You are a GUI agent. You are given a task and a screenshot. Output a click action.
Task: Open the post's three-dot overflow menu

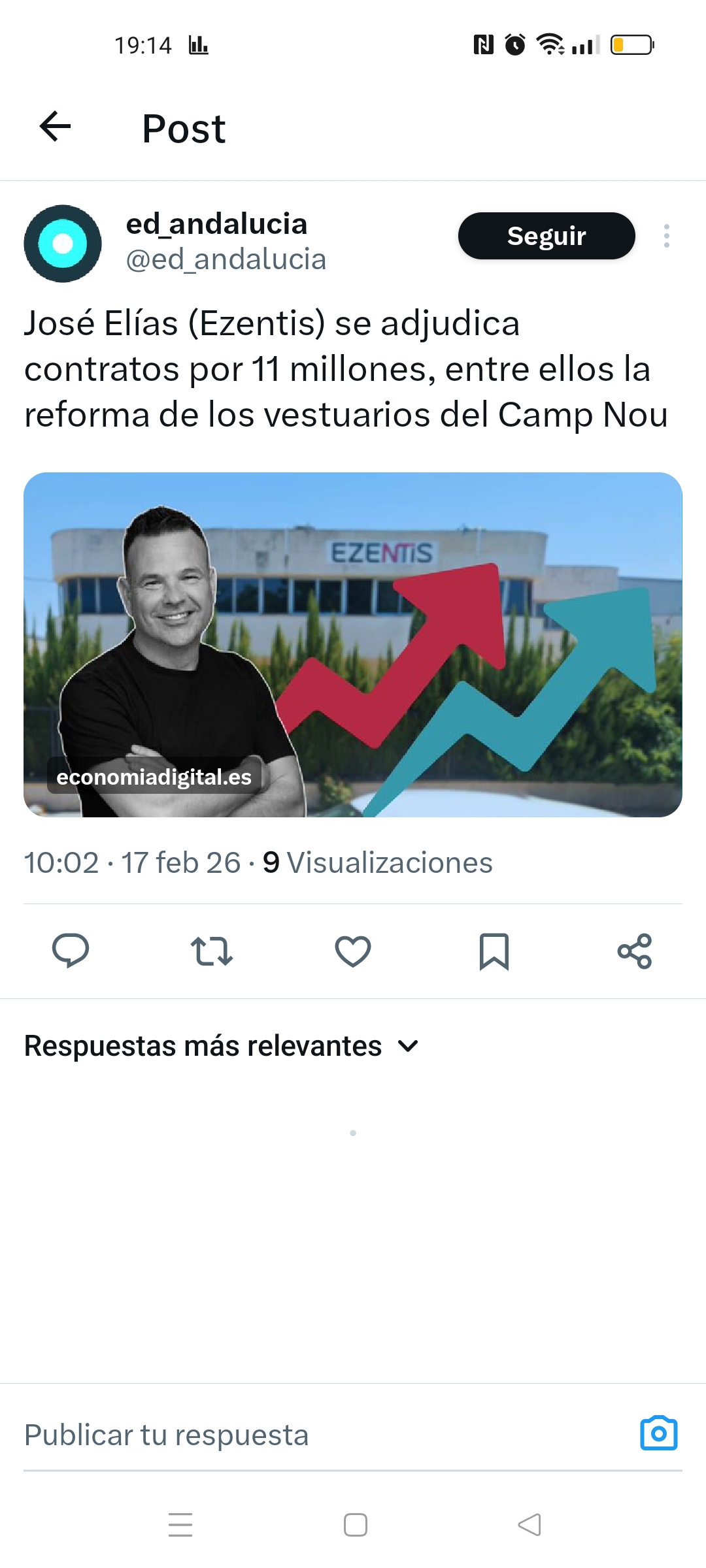click(666, 236)
